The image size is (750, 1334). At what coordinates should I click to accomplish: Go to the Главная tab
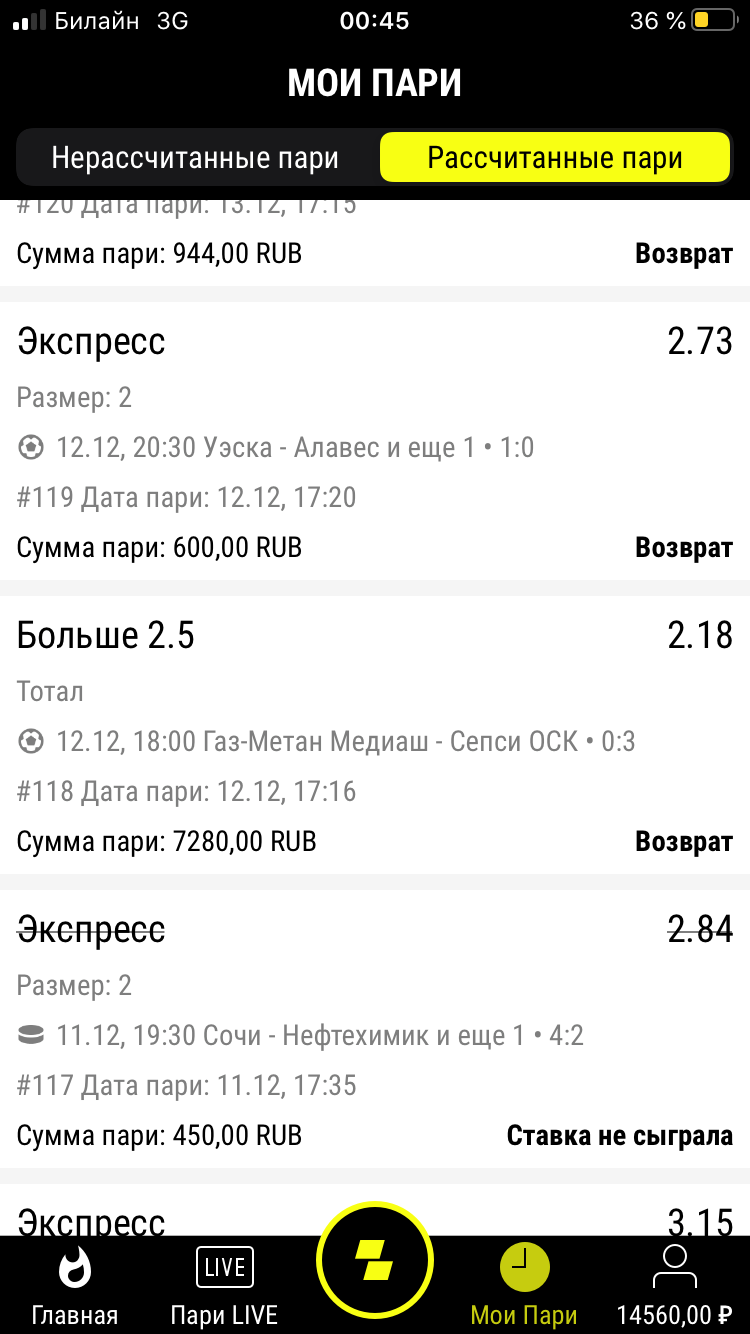[x=75, y=1286]
